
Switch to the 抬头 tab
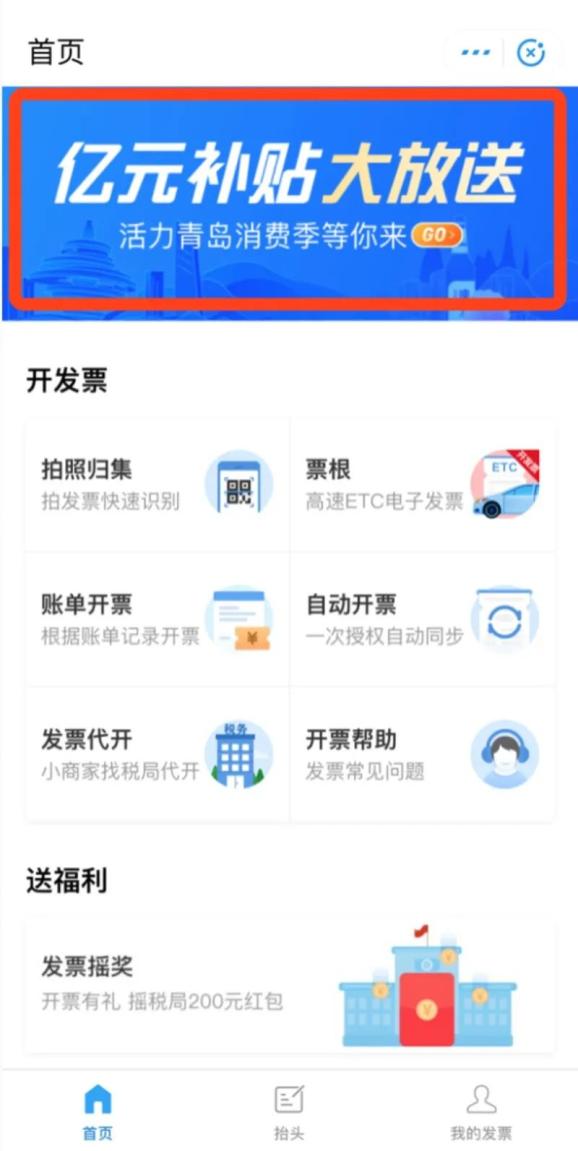(289, 1112)
